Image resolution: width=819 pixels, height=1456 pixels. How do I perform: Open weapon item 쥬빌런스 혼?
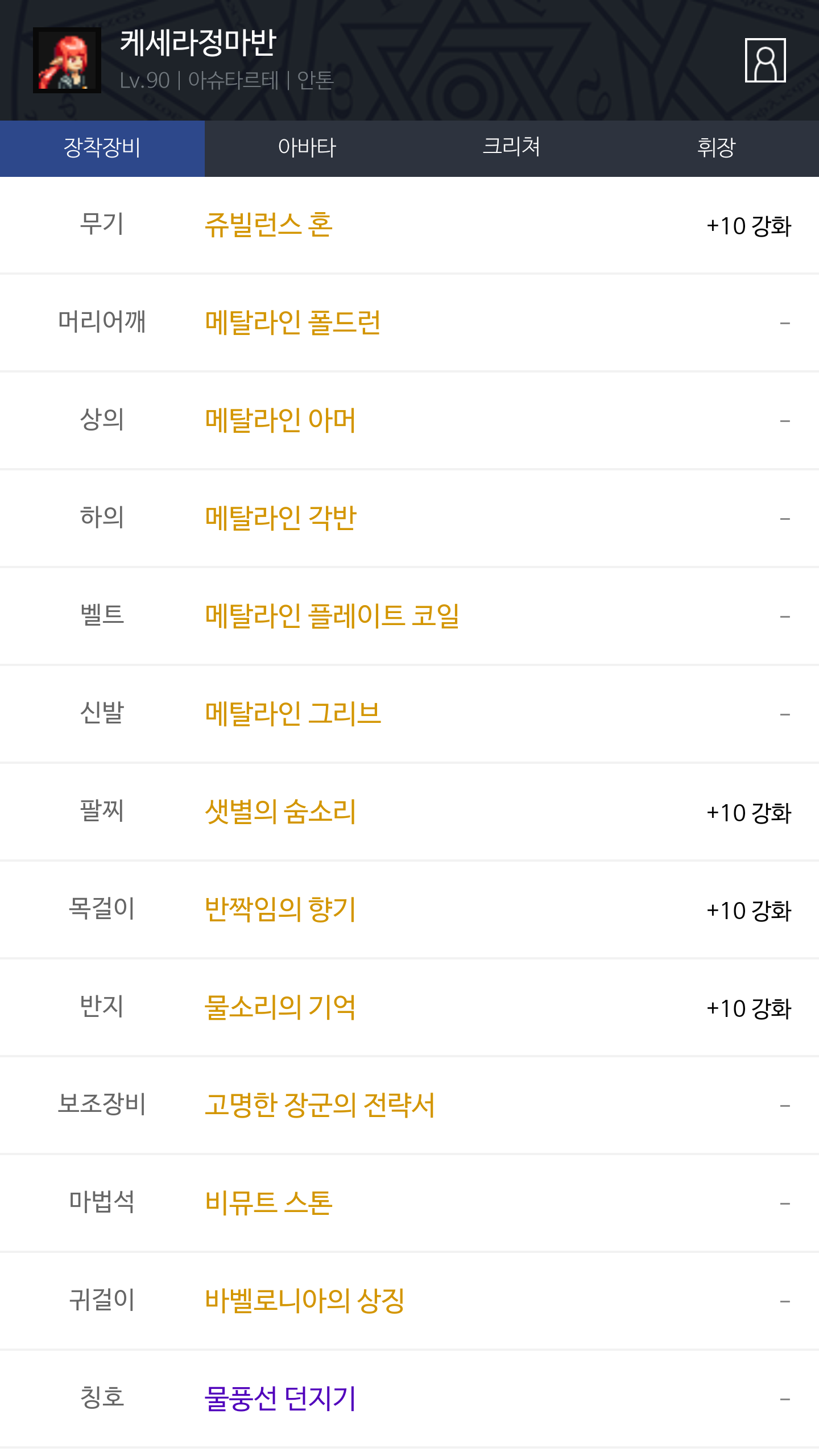pos(268,225)
